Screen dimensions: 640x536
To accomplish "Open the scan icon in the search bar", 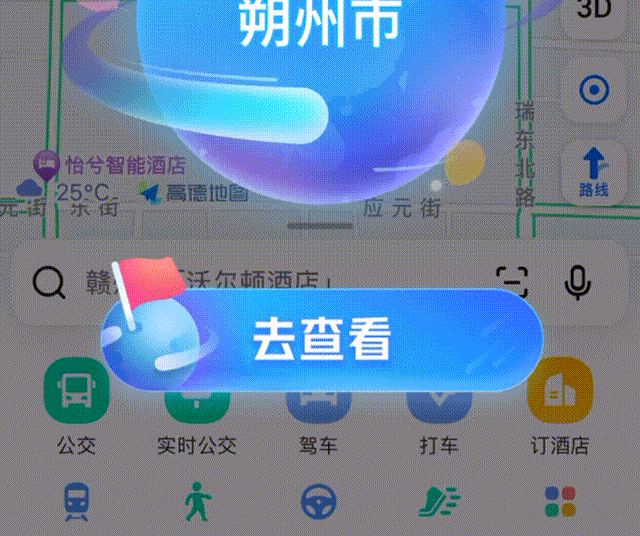I will (512, 283).
